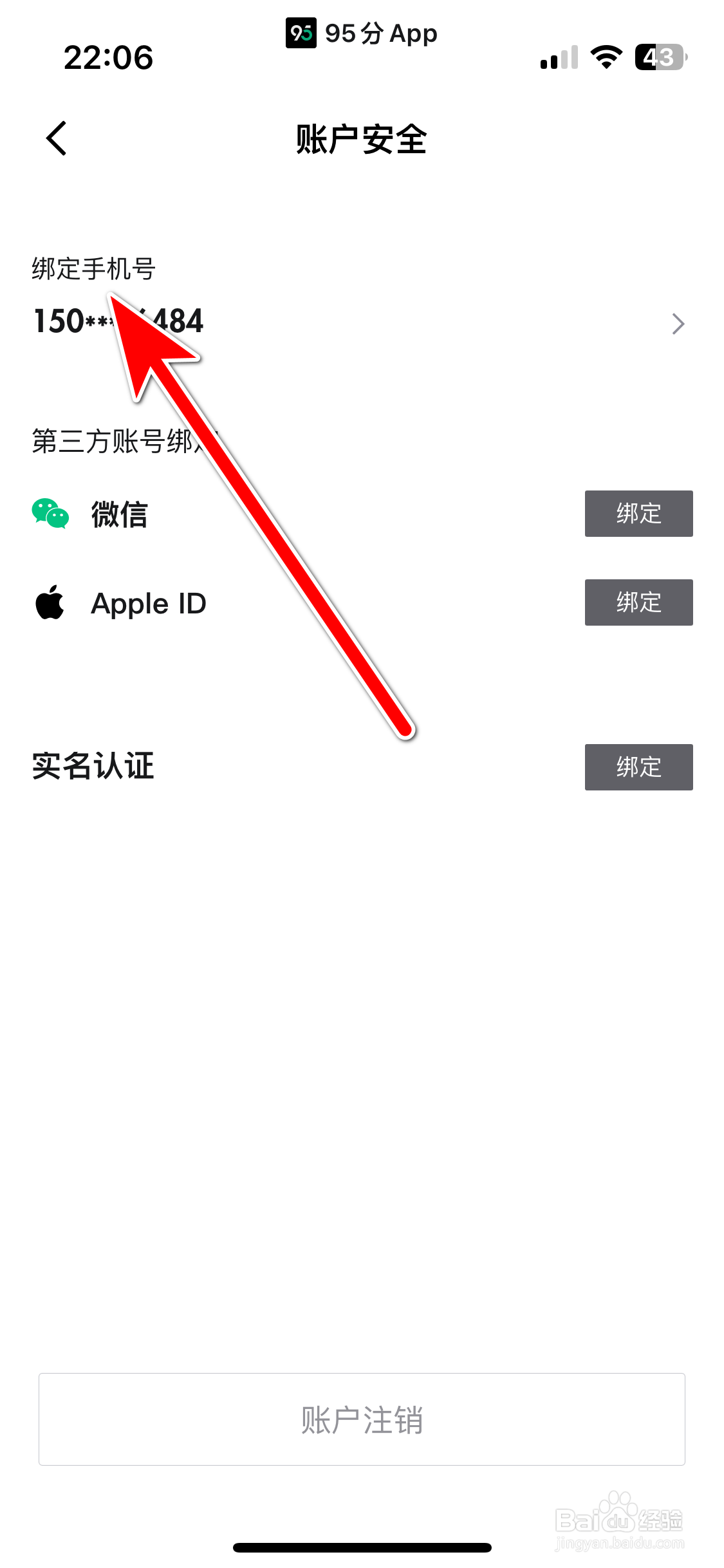Enable 实名认证 real-name verification binding
Screen dimensions: 724x1568
point(638,767)
